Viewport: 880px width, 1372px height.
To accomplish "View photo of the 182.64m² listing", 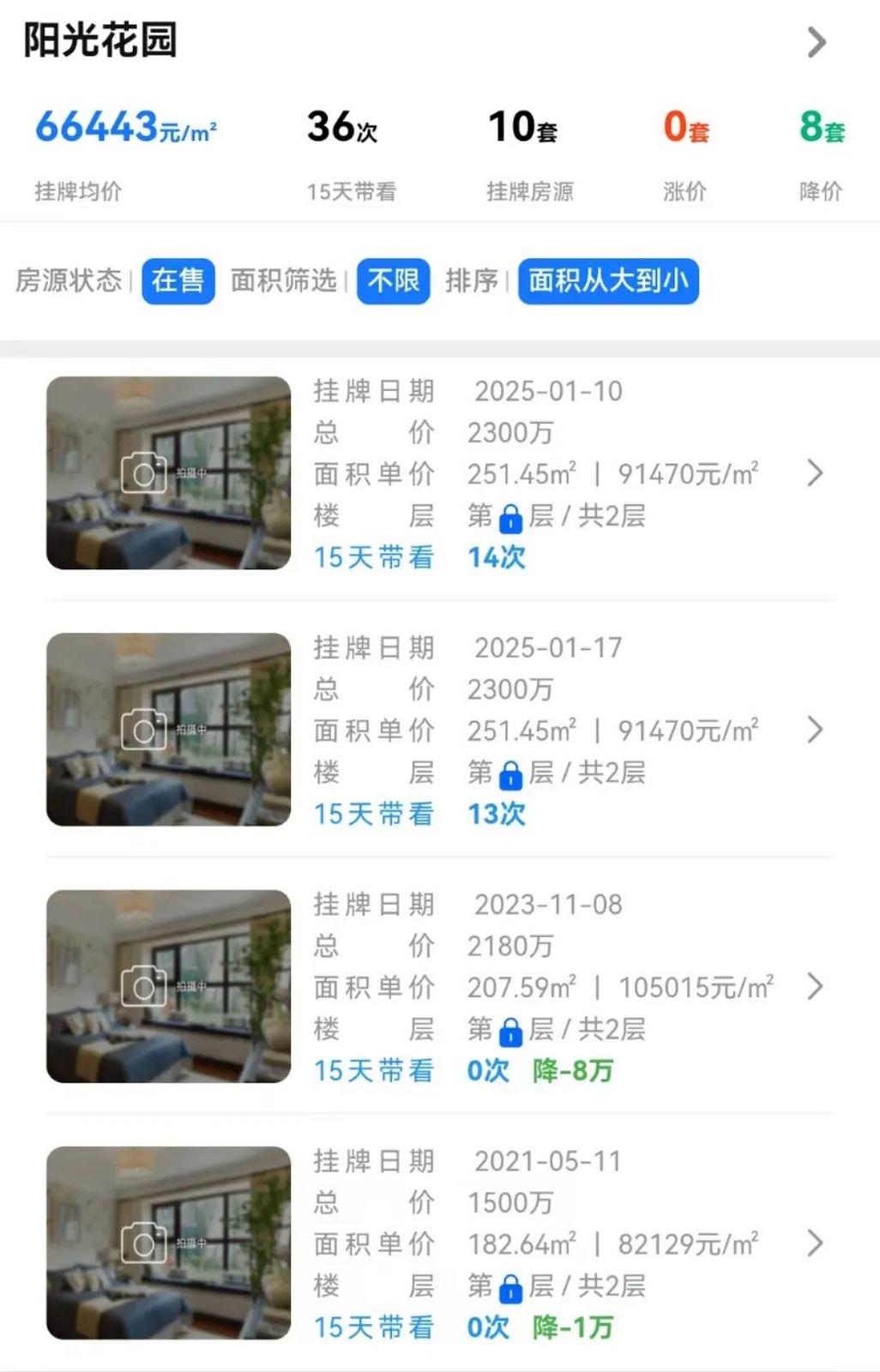I will point(168,1243).
